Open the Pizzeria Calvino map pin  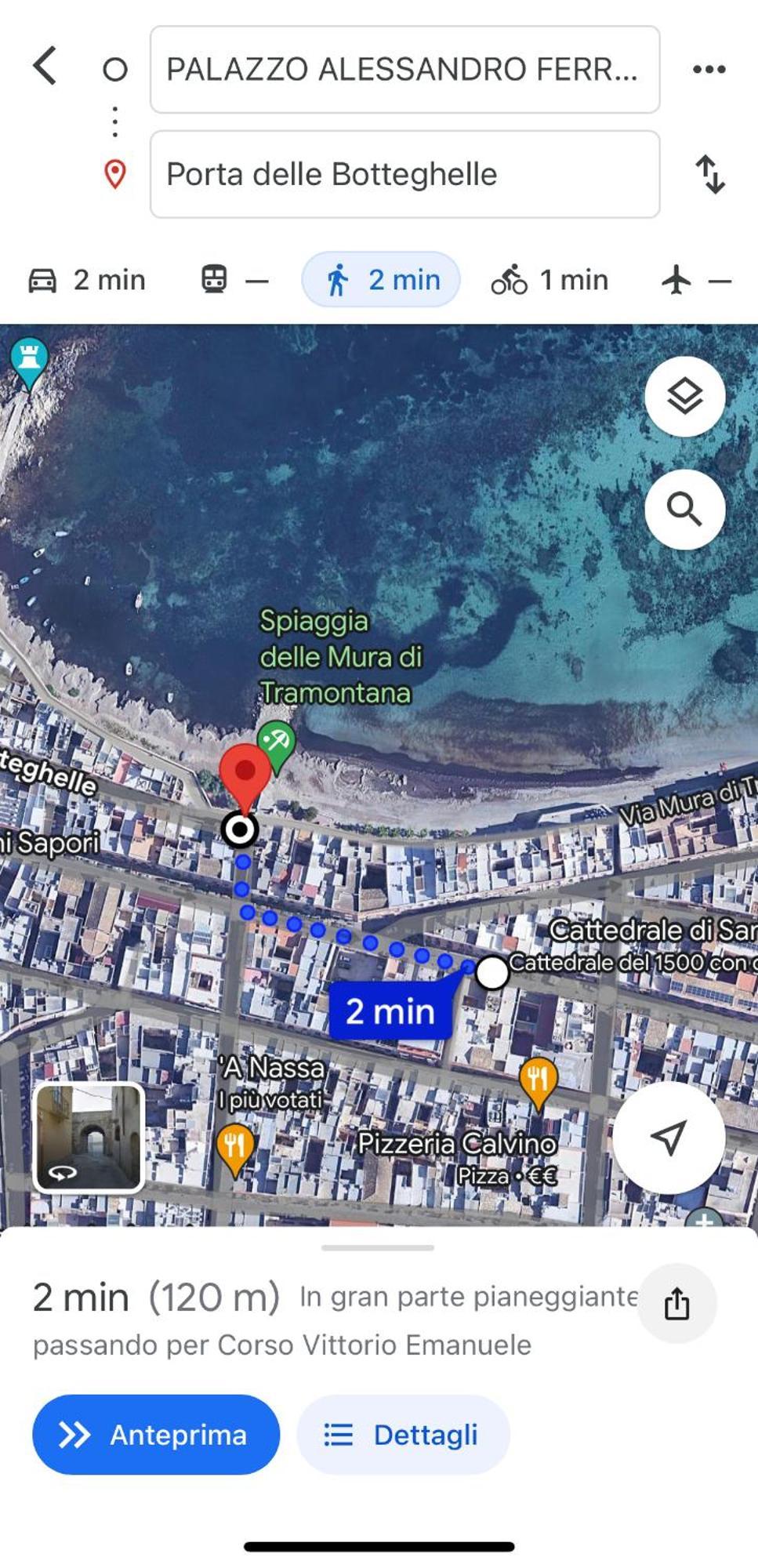click(538, 1080)
